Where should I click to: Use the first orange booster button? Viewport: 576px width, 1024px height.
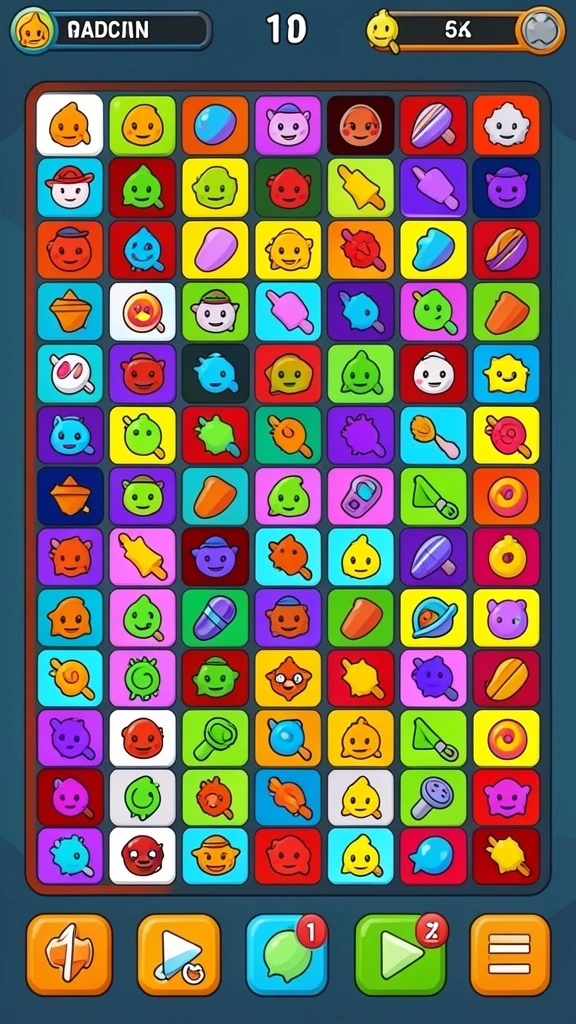pyautogui.click(x=69, y=953)
